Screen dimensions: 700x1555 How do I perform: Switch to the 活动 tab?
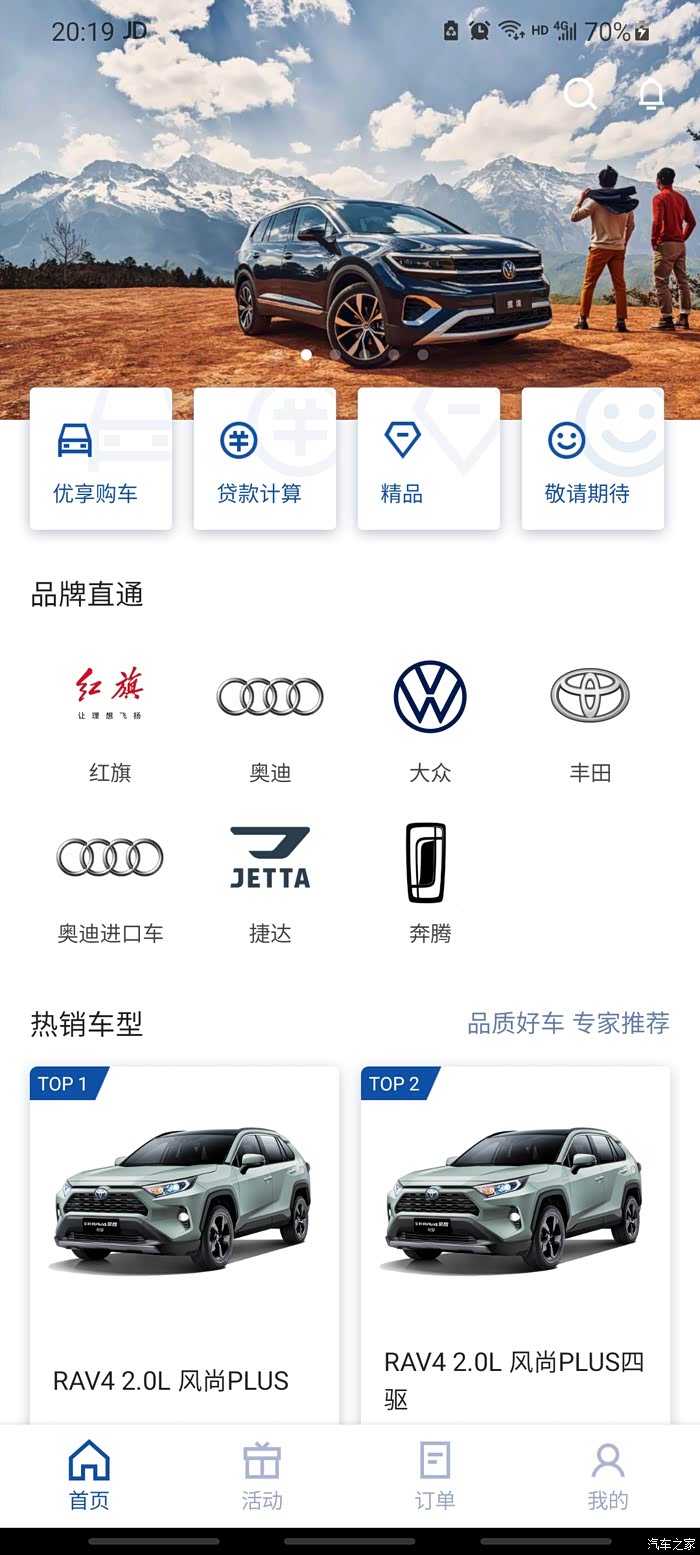(x=262, y=1475)
